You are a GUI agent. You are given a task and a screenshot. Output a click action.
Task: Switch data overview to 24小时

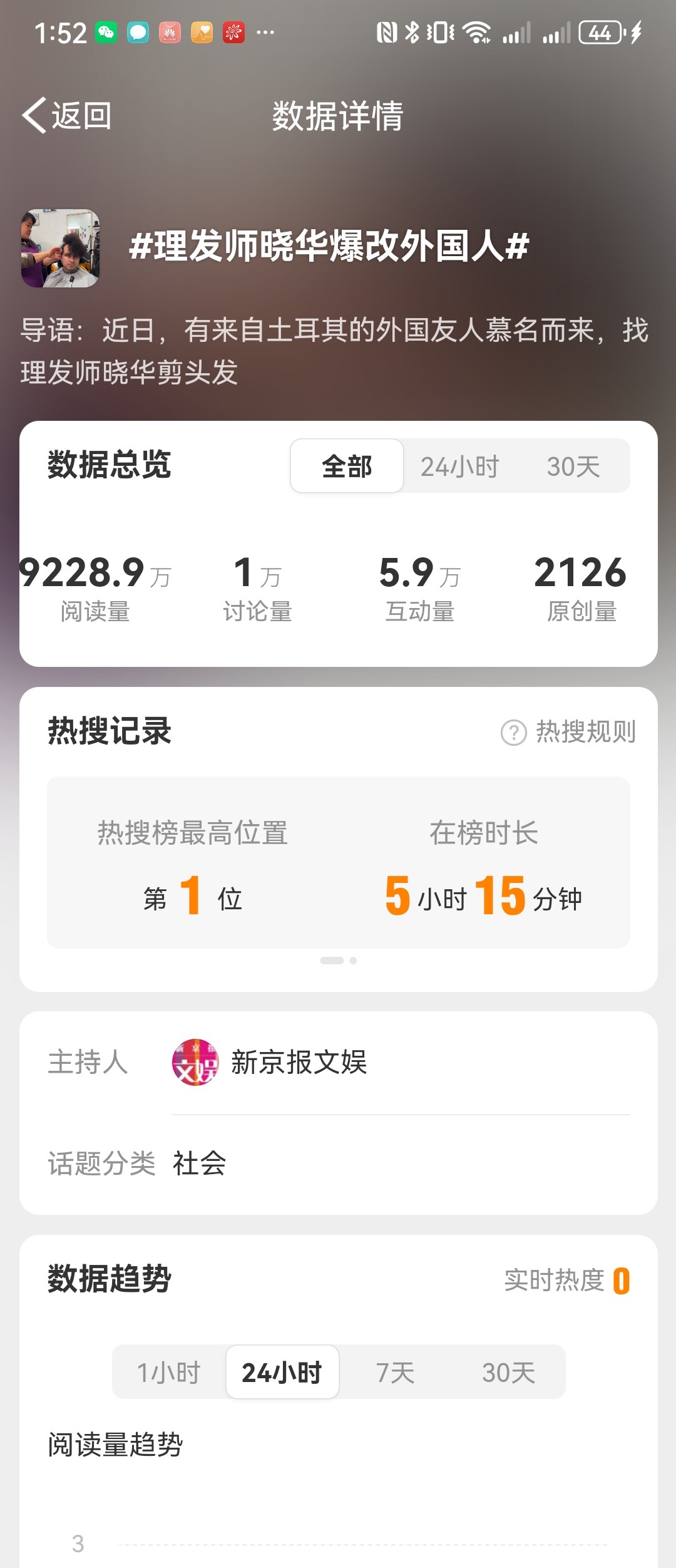(x=459, y=467)
